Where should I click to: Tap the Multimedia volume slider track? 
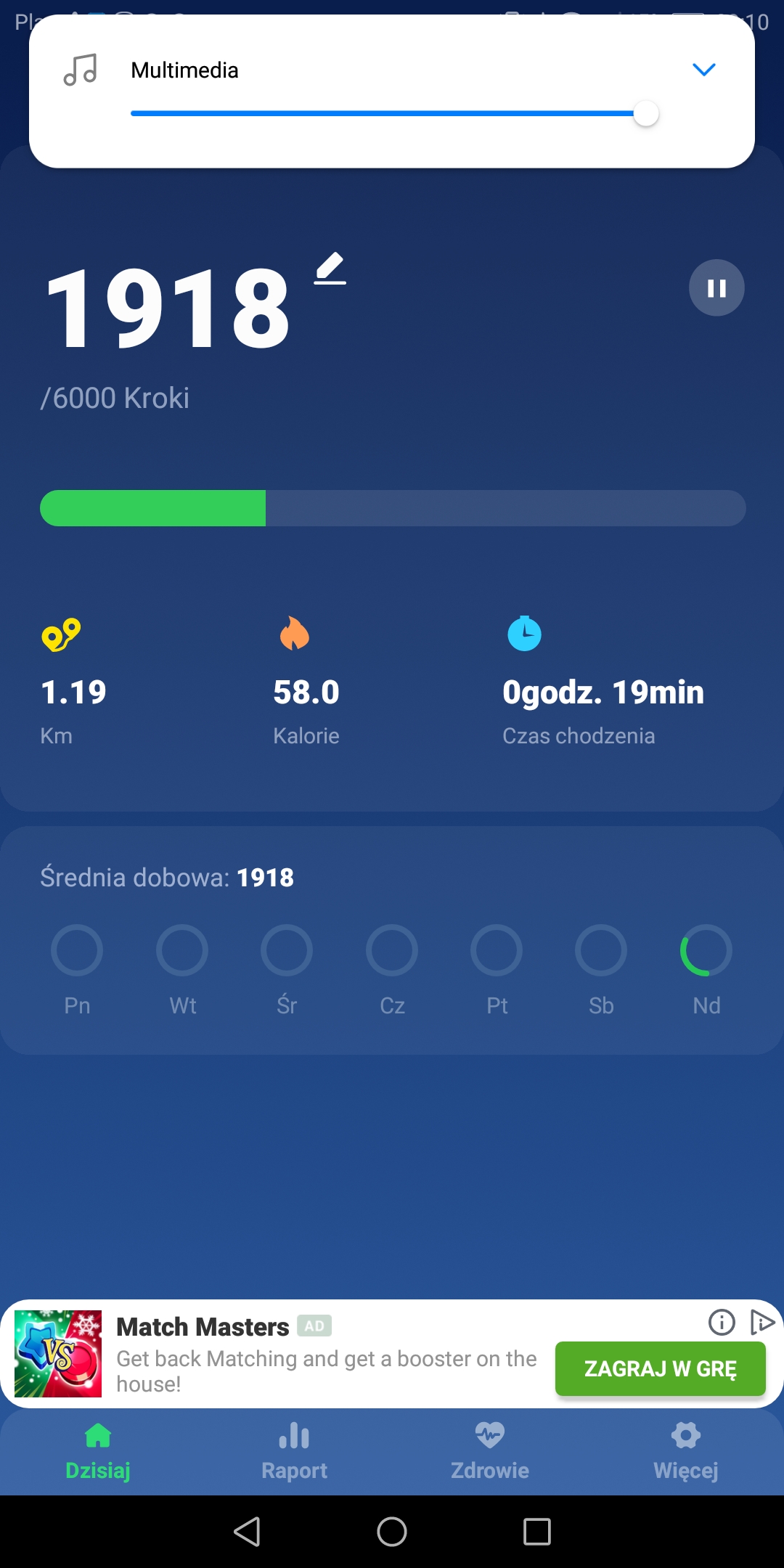pyautogui.click(x=395, y=113)
